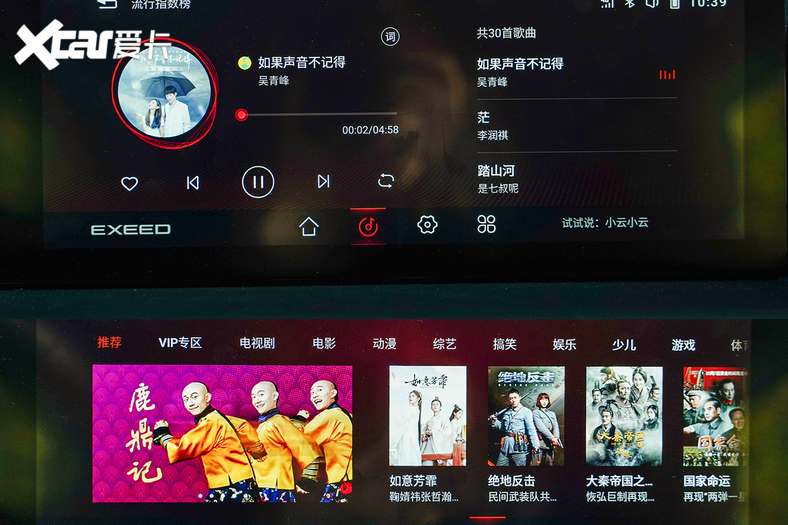
Task: Go back to the previous track
Action: [x=193, y=183]
